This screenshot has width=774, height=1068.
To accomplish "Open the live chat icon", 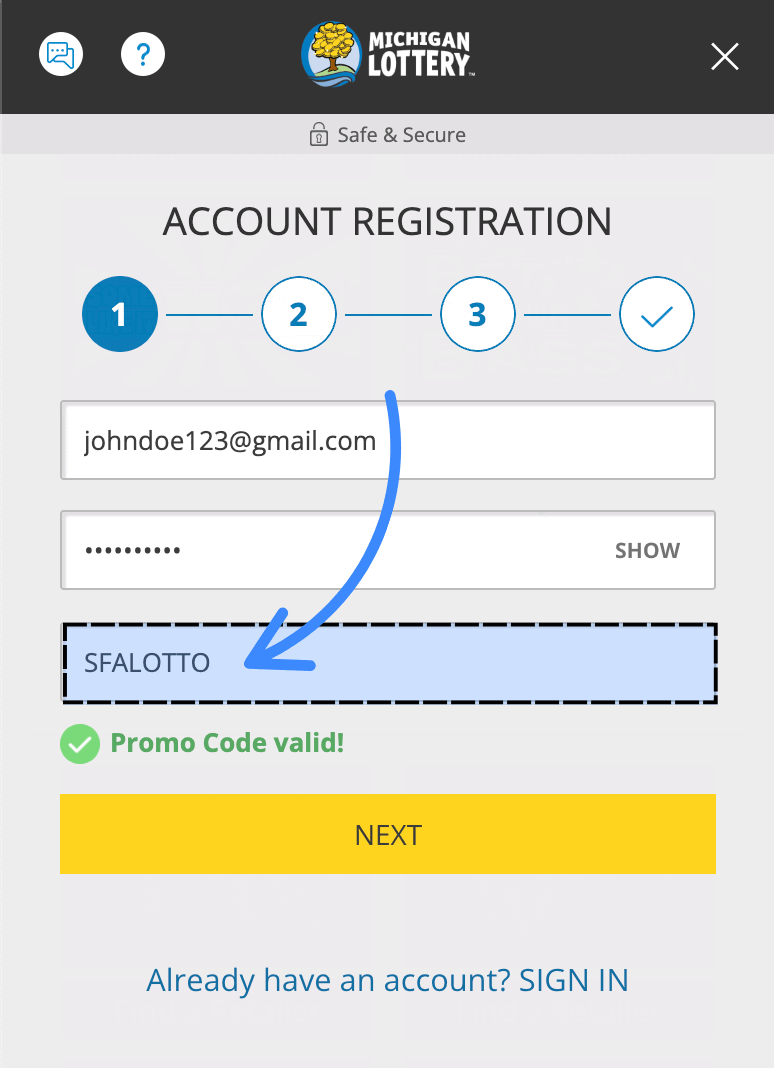I will click(61, 54).
